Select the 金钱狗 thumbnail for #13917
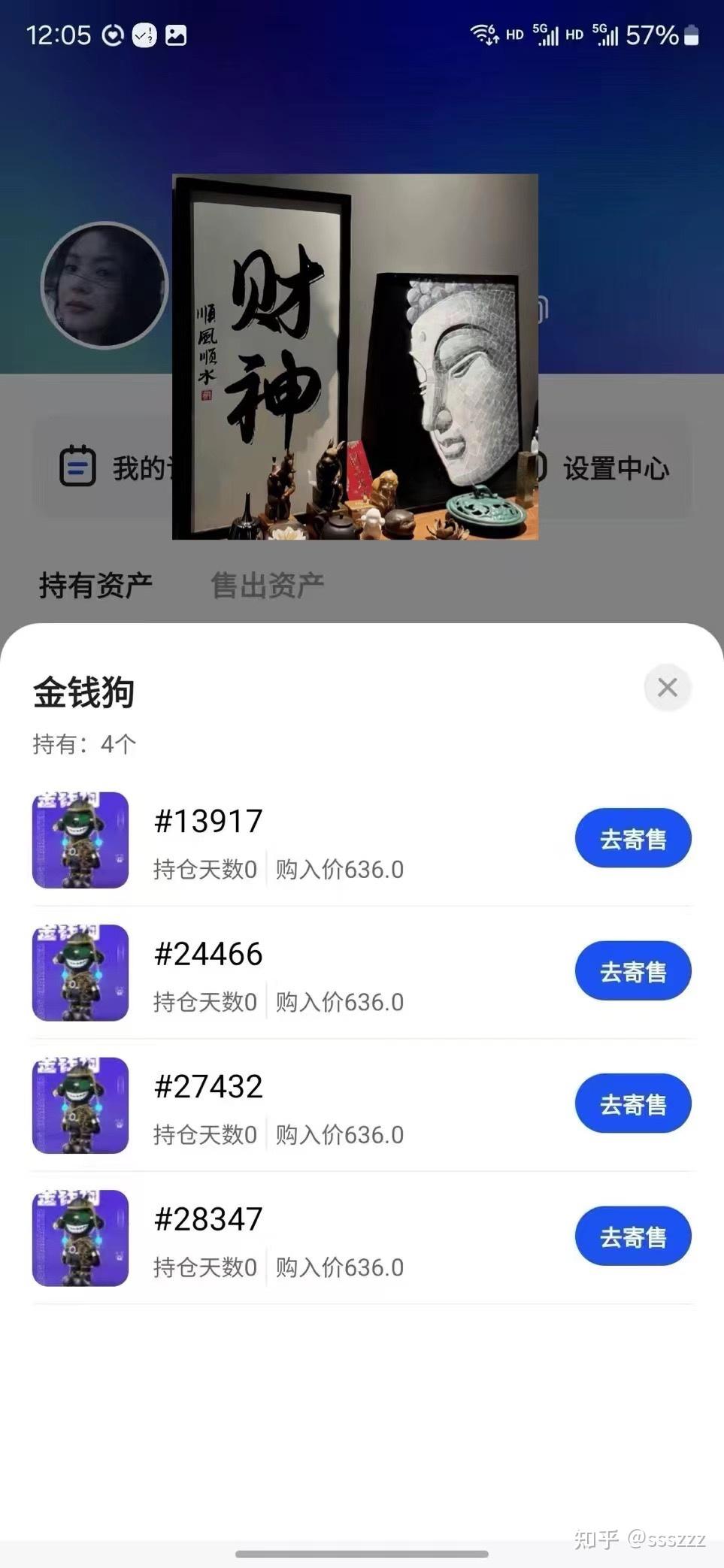Screen dimensions: 724x1568 tap(80, 840)
